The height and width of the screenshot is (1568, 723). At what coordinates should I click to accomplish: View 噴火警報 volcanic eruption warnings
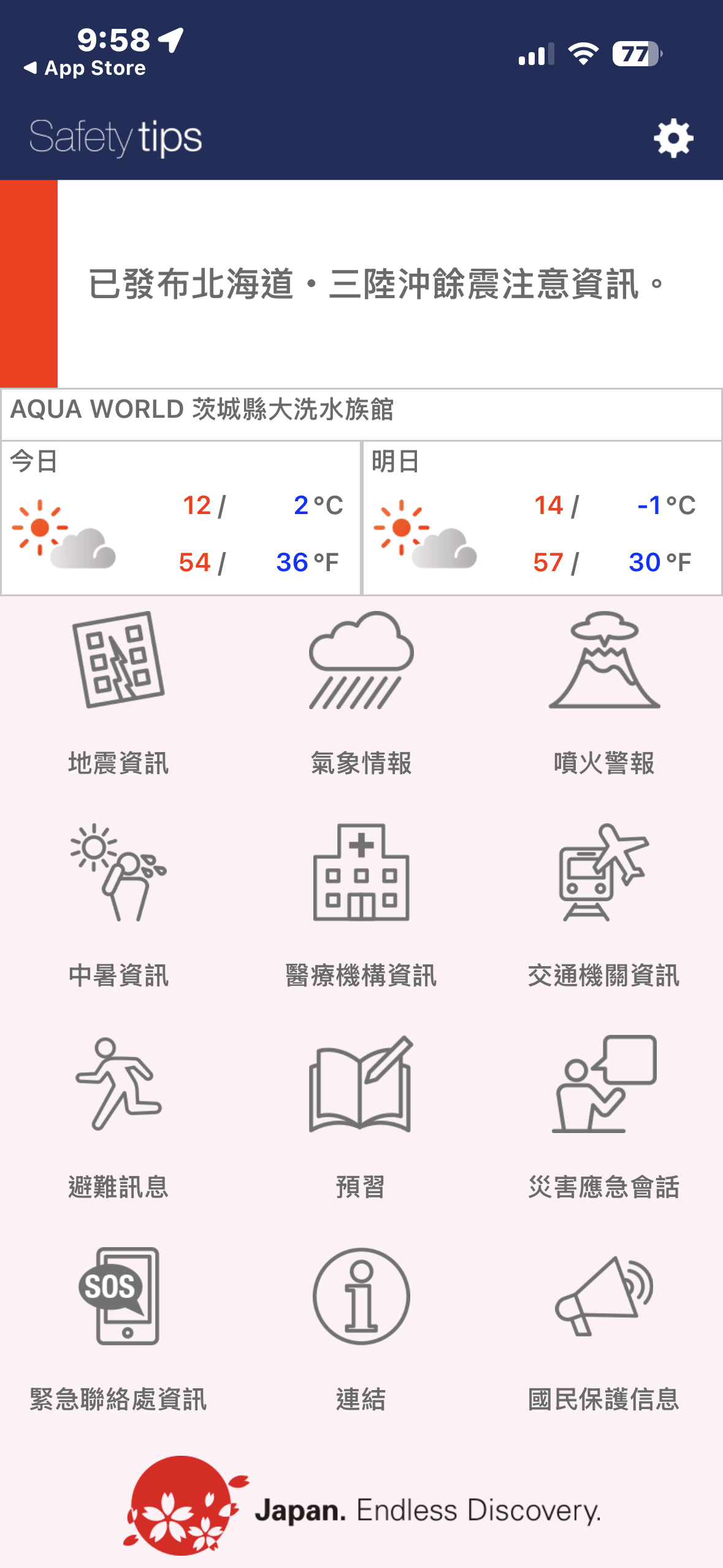click(604, 693)
